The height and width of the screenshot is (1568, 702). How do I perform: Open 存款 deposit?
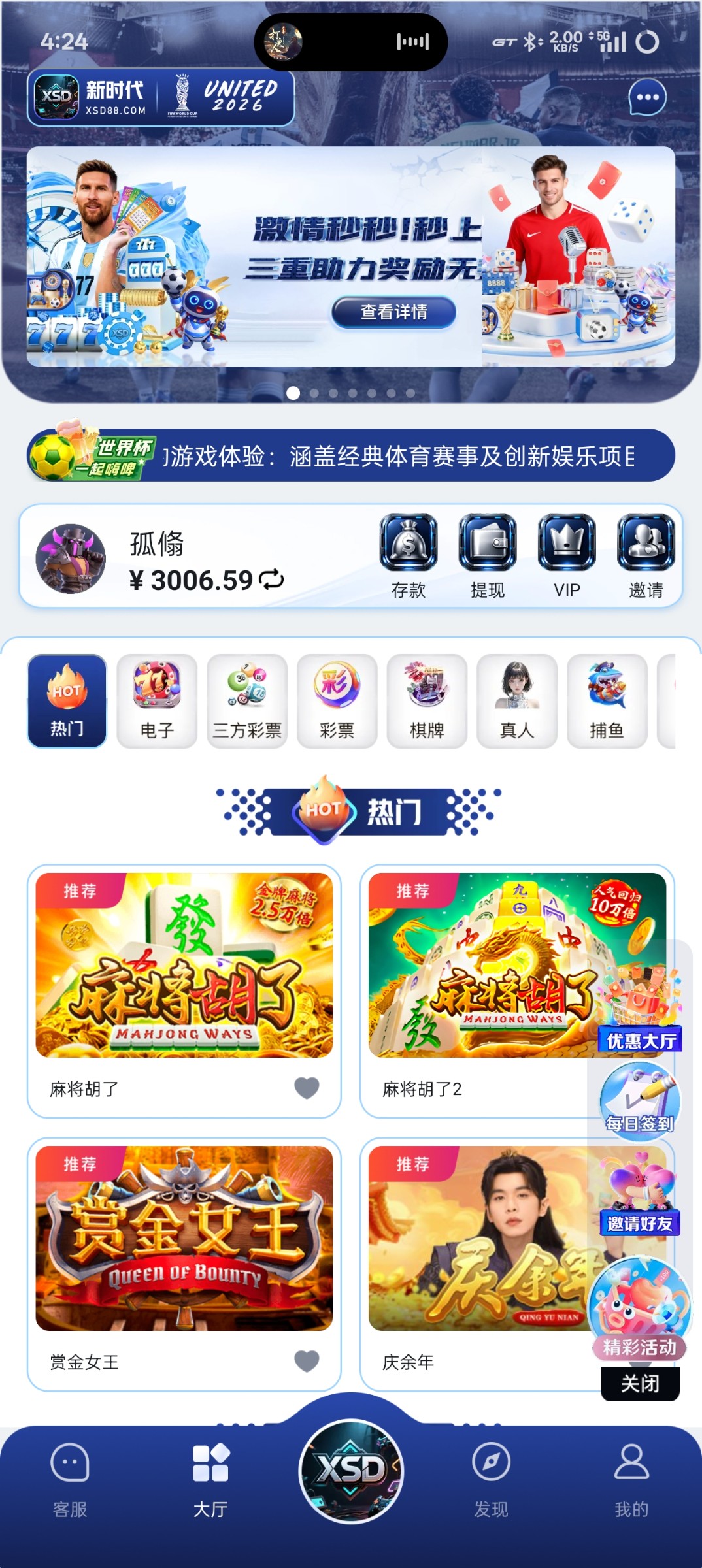[x=409, y=555]
